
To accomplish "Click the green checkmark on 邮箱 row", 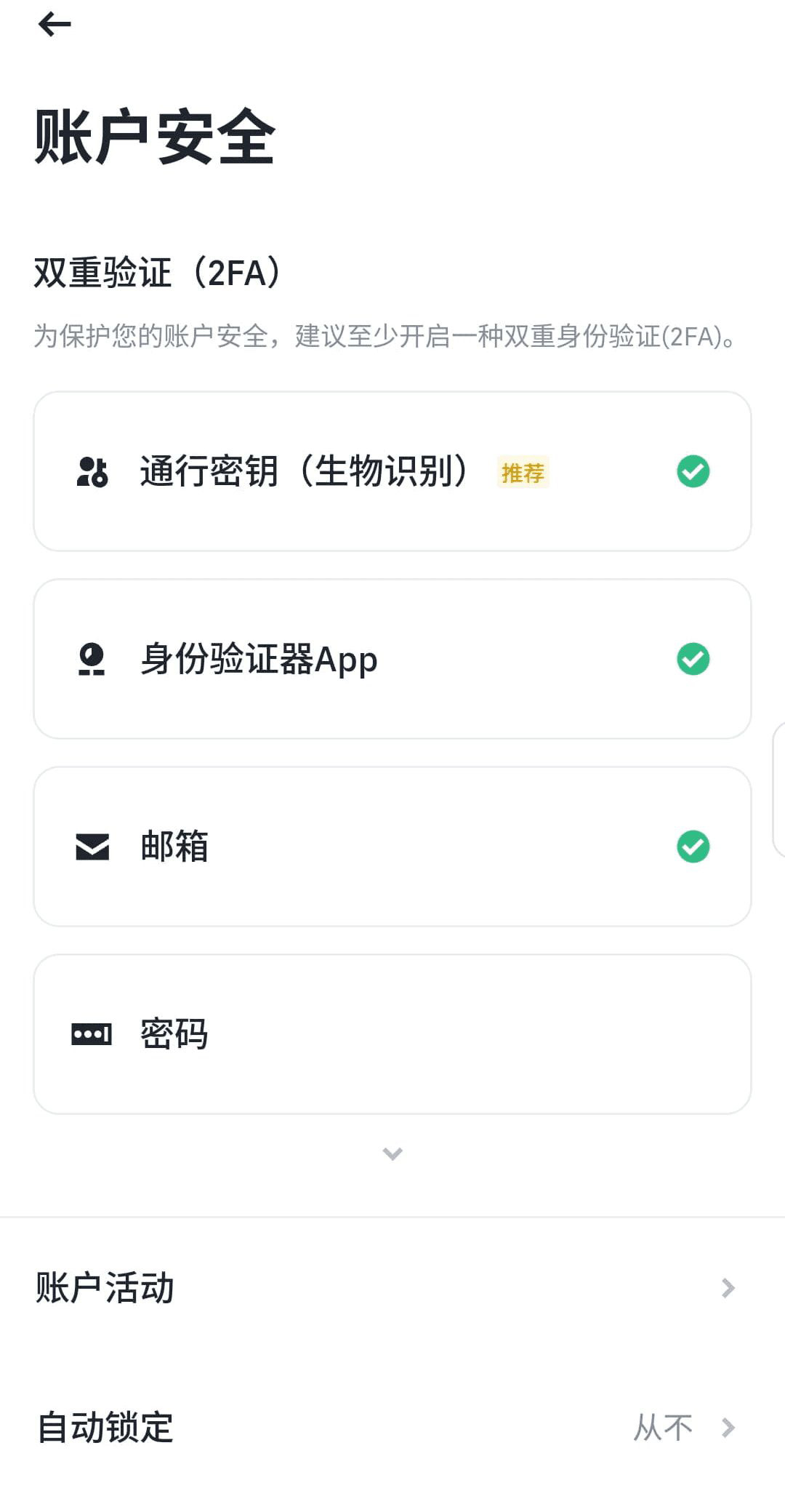I will tap(693, 846).
